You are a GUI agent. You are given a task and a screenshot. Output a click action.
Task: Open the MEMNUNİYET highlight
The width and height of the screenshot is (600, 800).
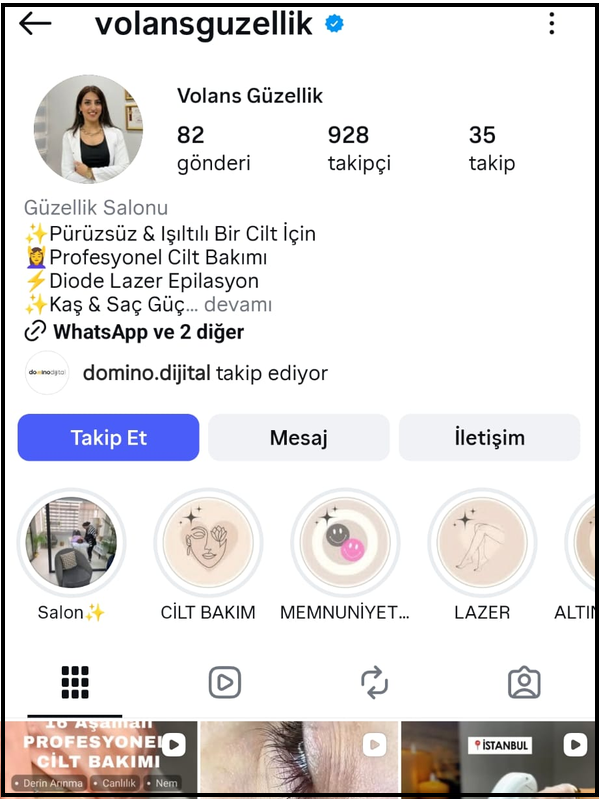click(x=345, y=542)
